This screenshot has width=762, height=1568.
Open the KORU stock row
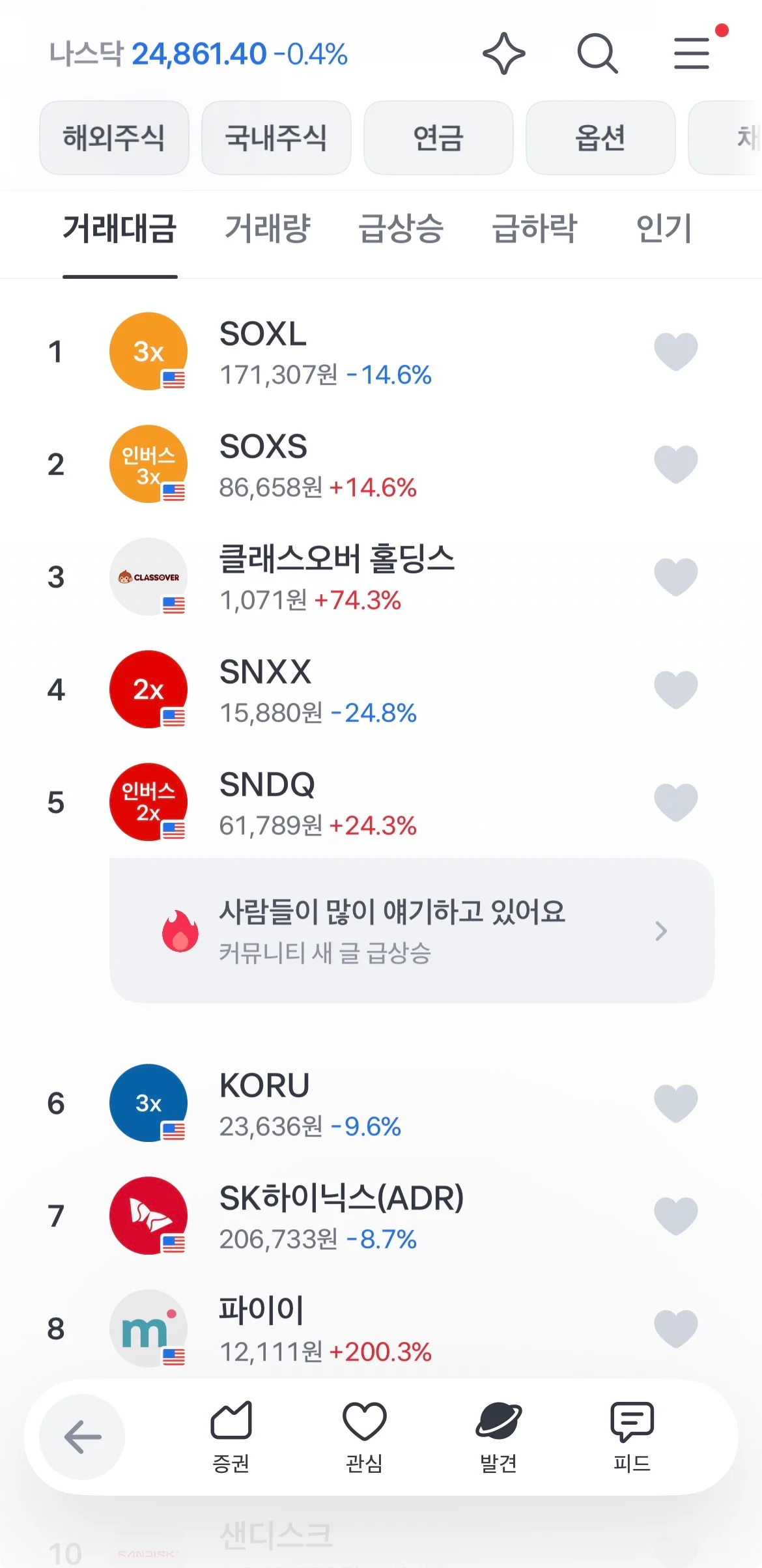point(381,1103)
